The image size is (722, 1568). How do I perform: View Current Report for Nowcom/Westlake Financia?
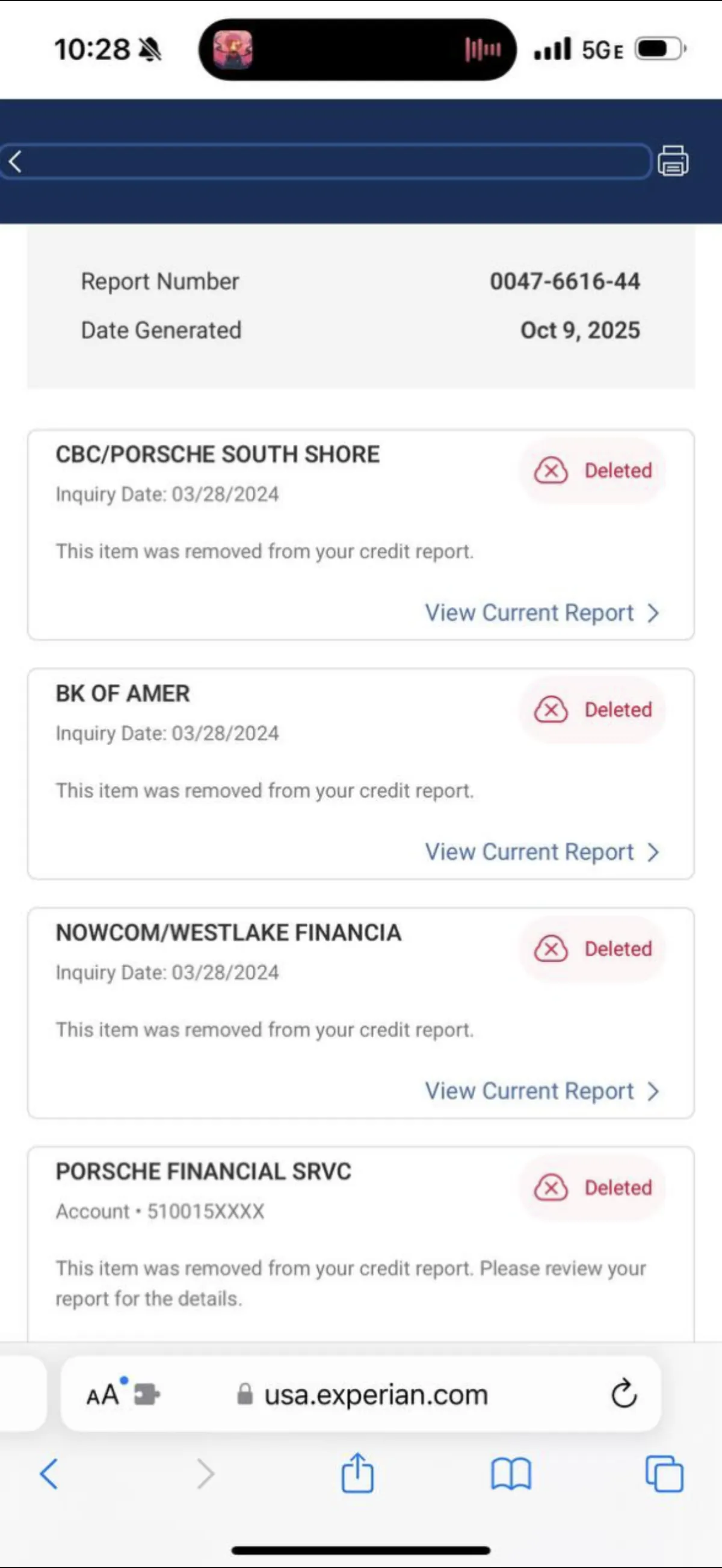[x=541, y=1092]
